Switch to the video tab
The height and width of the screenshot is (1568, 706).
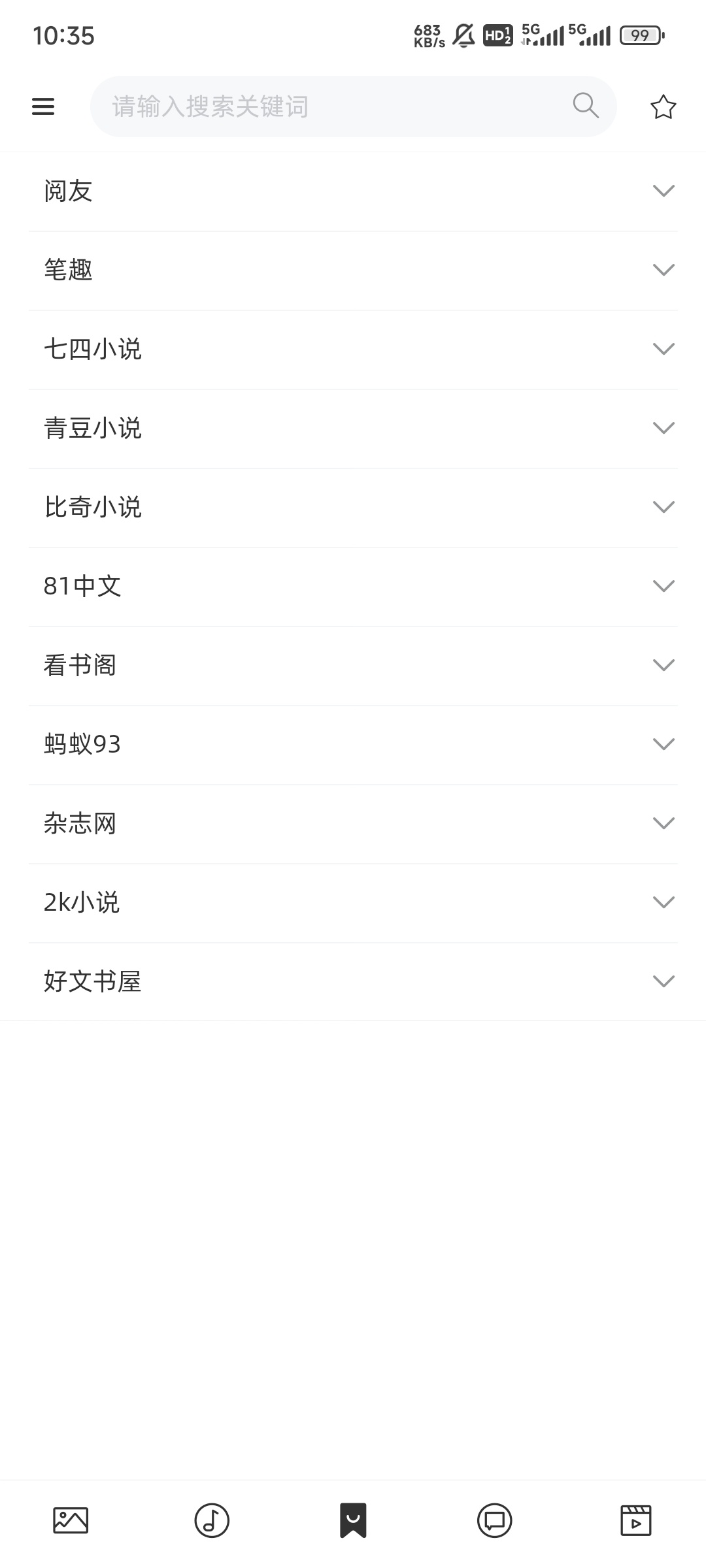tap(635, 1520)
